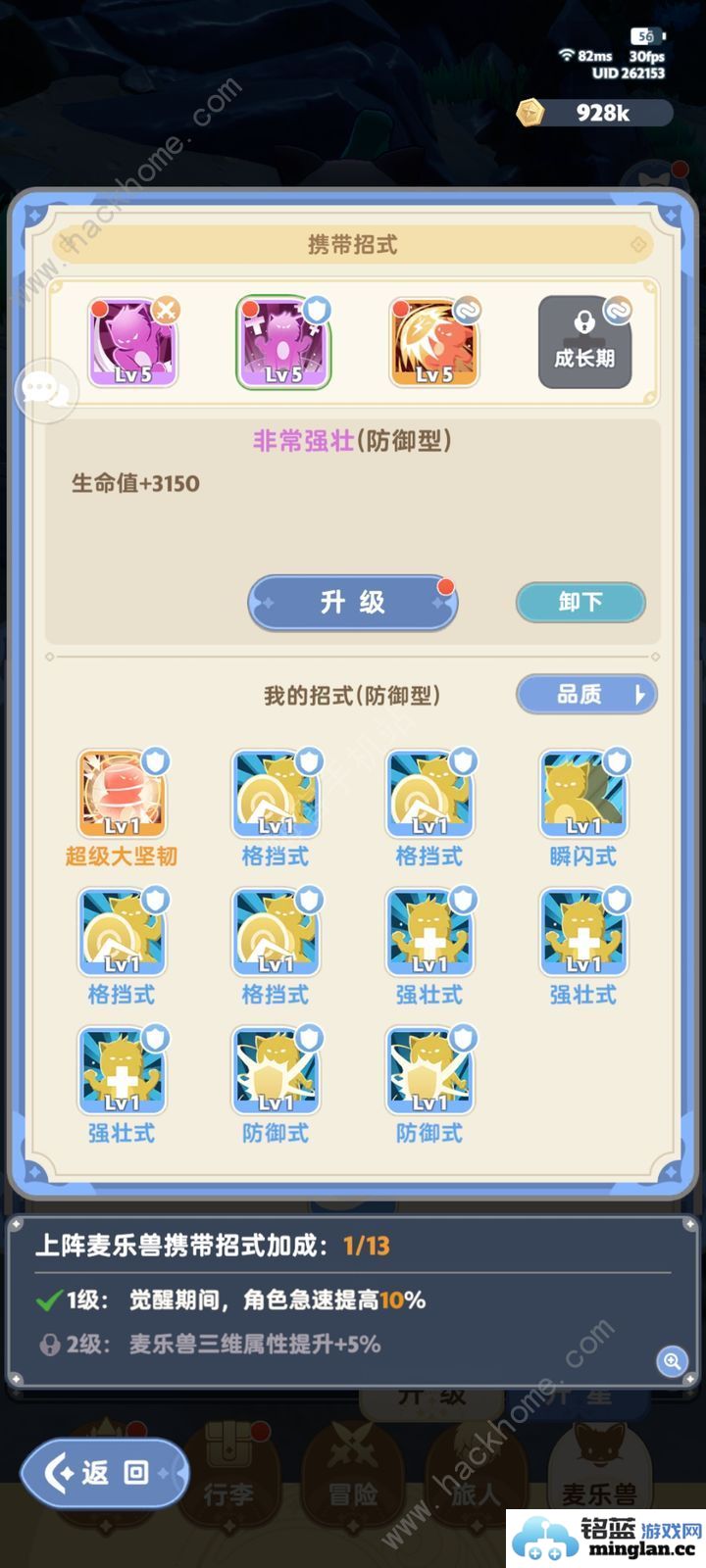The height and width of the screenshot is (1568, 706).
Task: Open the 品质 sort dropdown
Action: [x=585, y=695]
